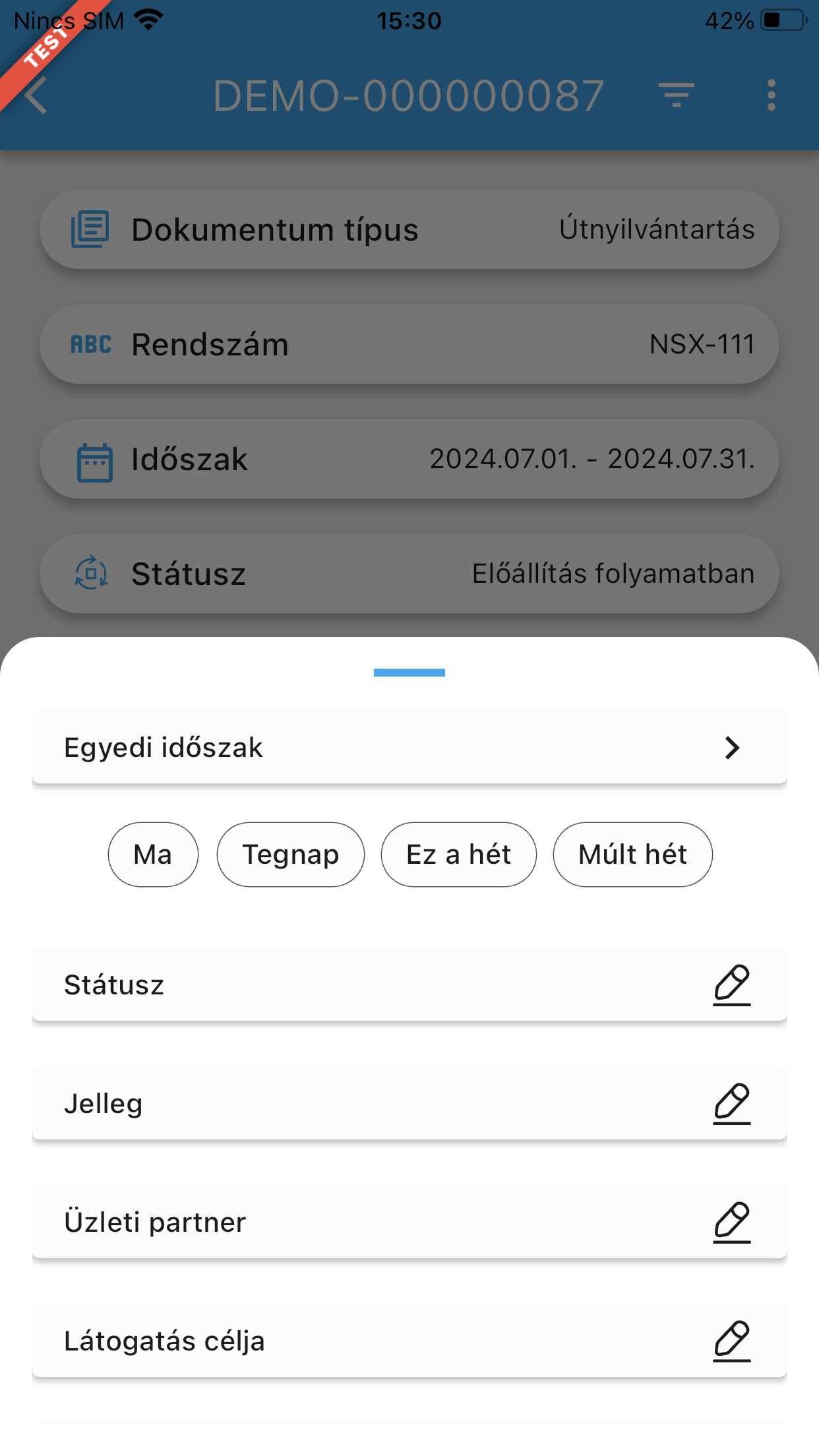
Task: Edit the Státusz filter
Action: (732, 985)
